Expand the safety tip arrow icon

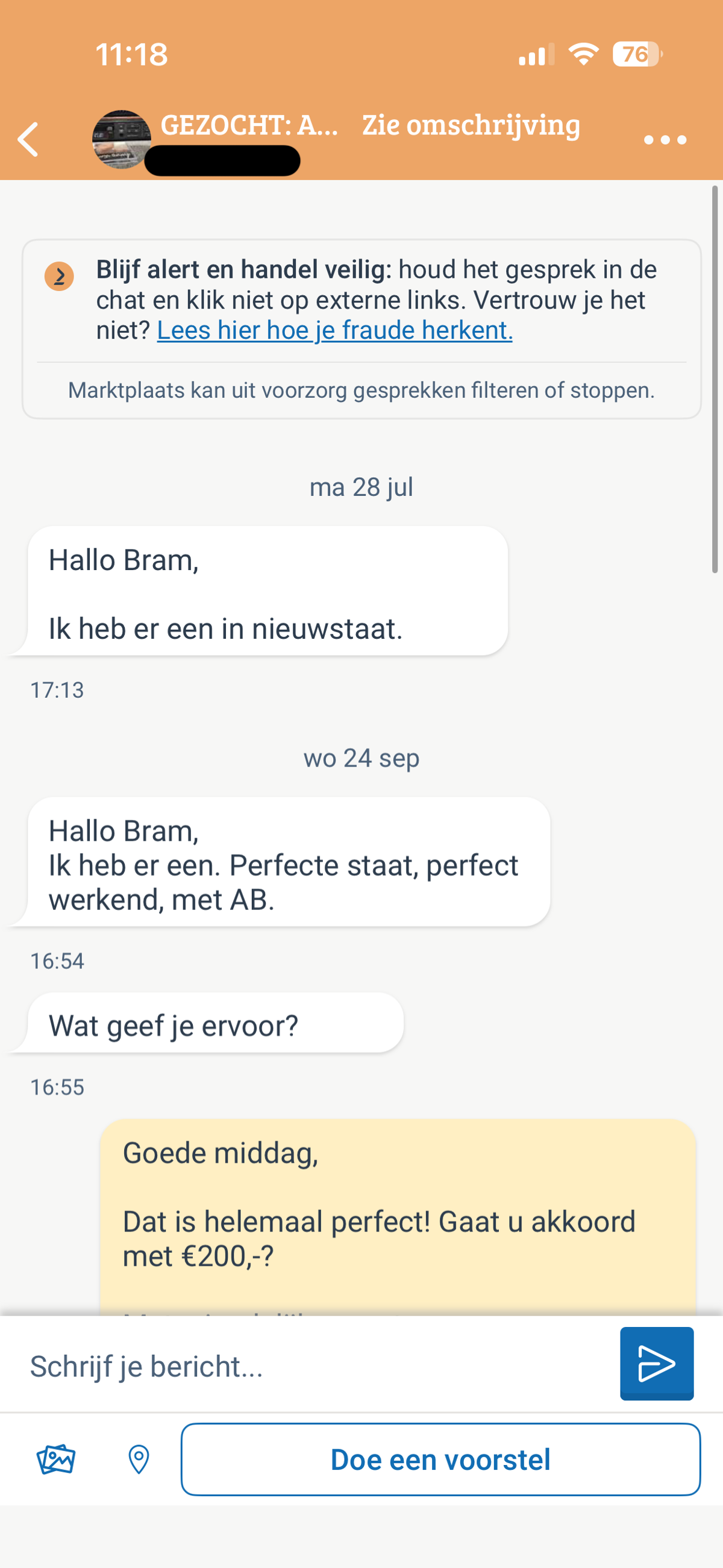coord(59,277)
